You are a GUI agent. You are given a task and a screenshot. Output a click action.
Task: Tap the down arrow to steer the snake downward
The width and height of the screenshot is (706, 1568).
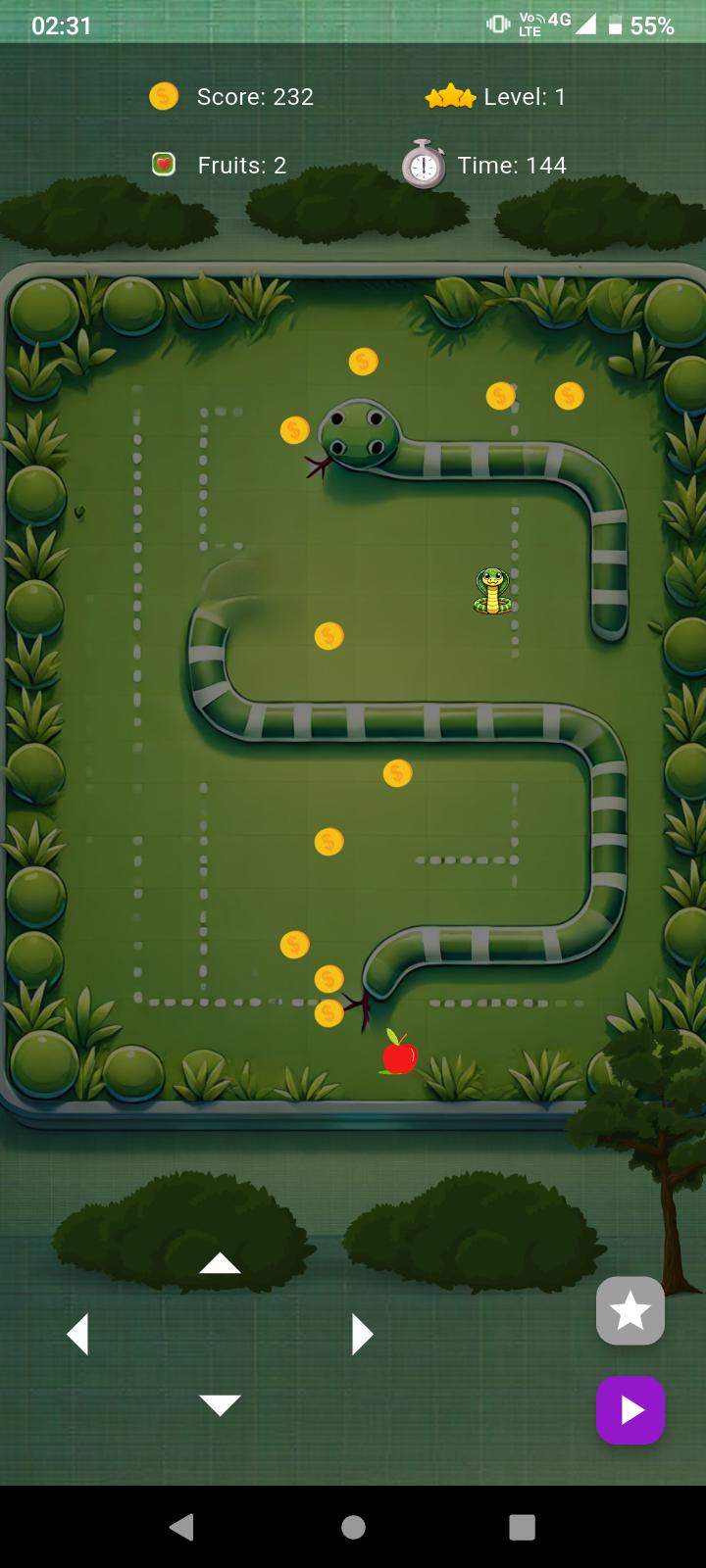coord(220,1404)
